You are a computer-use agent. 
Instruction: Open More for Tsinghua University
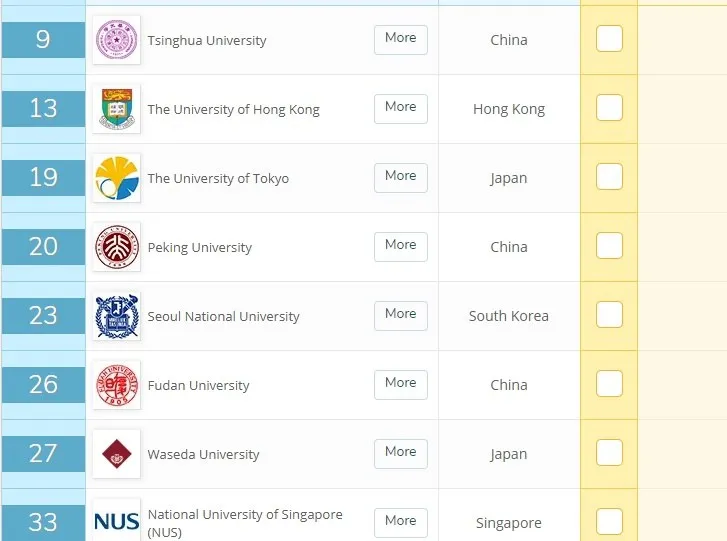click(400, 39)
